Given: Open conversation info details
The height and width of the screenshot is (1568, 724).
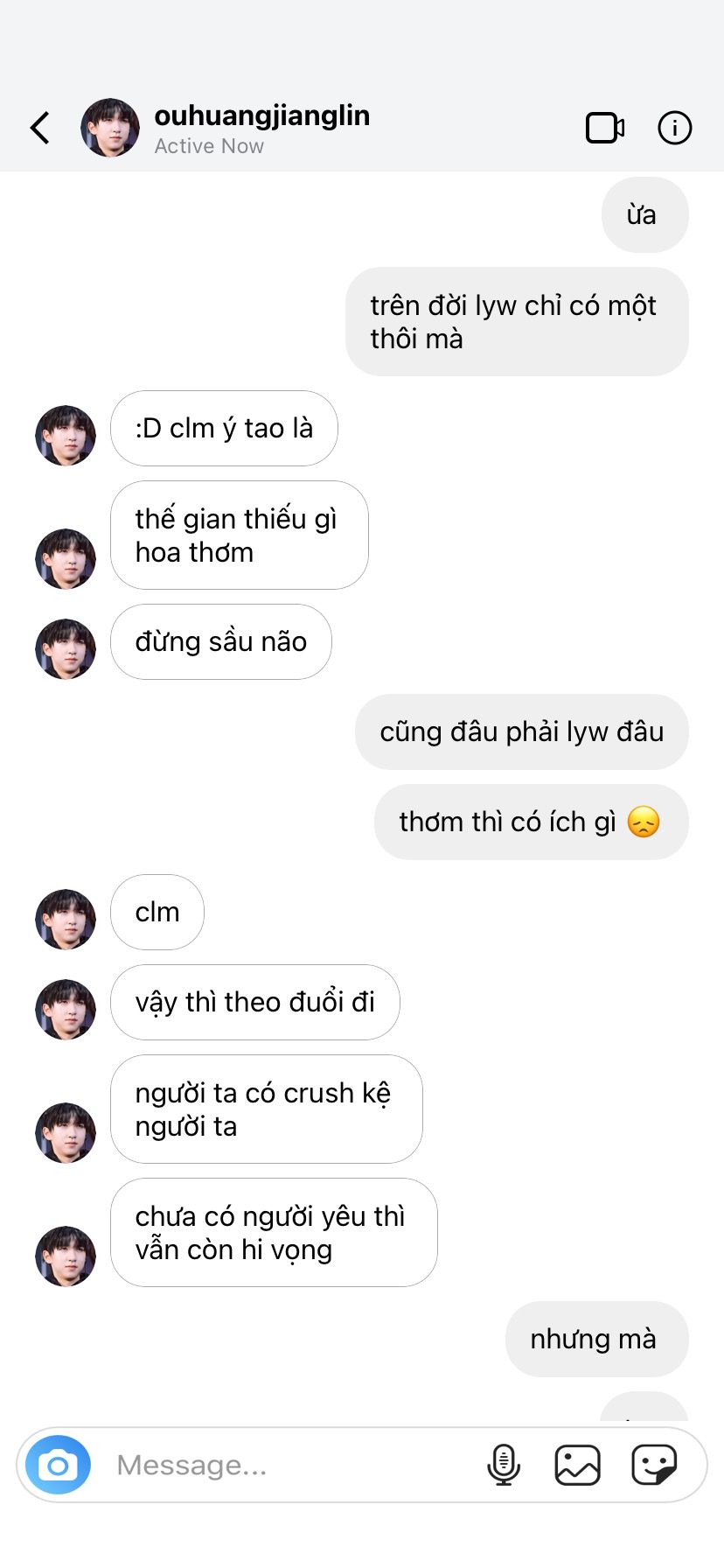Looking at the screenshot, I should (x=674, y=128).
